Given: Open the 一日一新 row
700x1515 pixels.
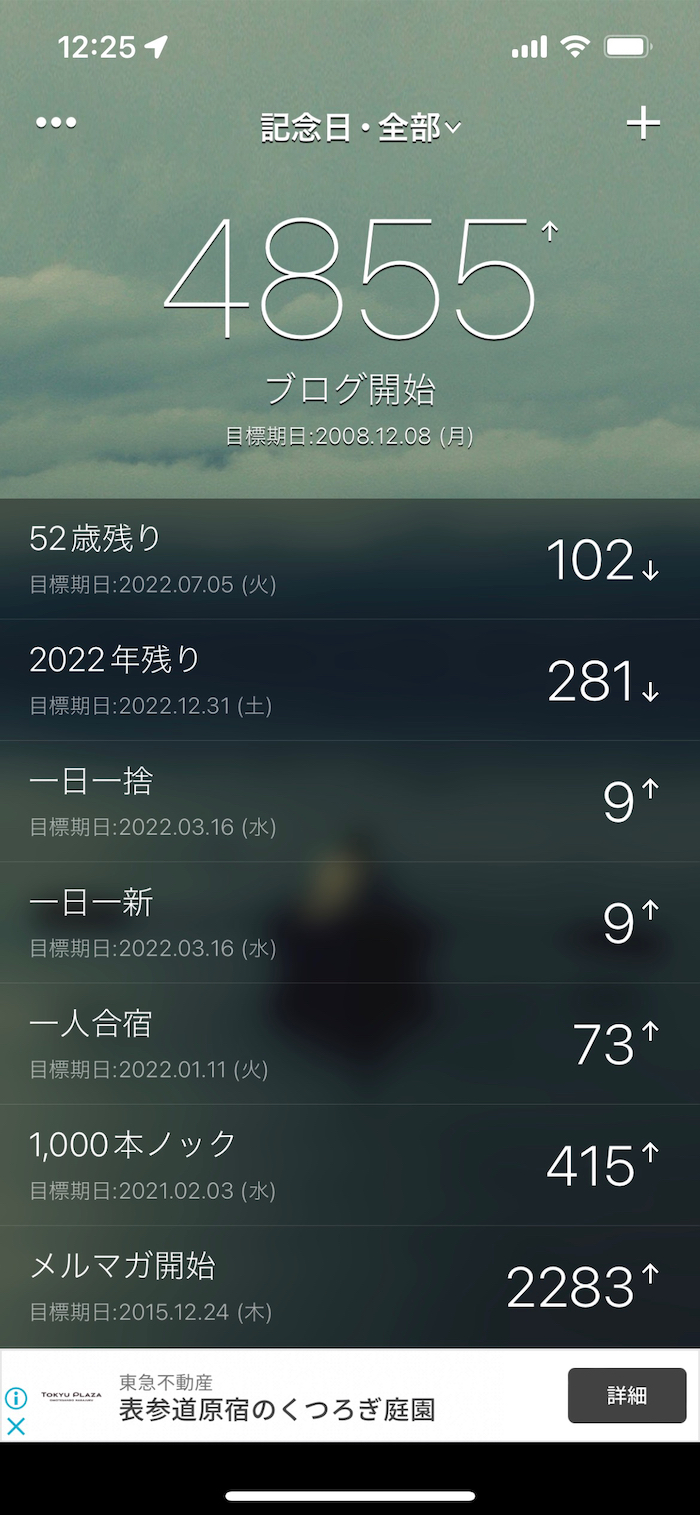Looking at the screenshot, I should pyautogui.click(x=350, y=922).
